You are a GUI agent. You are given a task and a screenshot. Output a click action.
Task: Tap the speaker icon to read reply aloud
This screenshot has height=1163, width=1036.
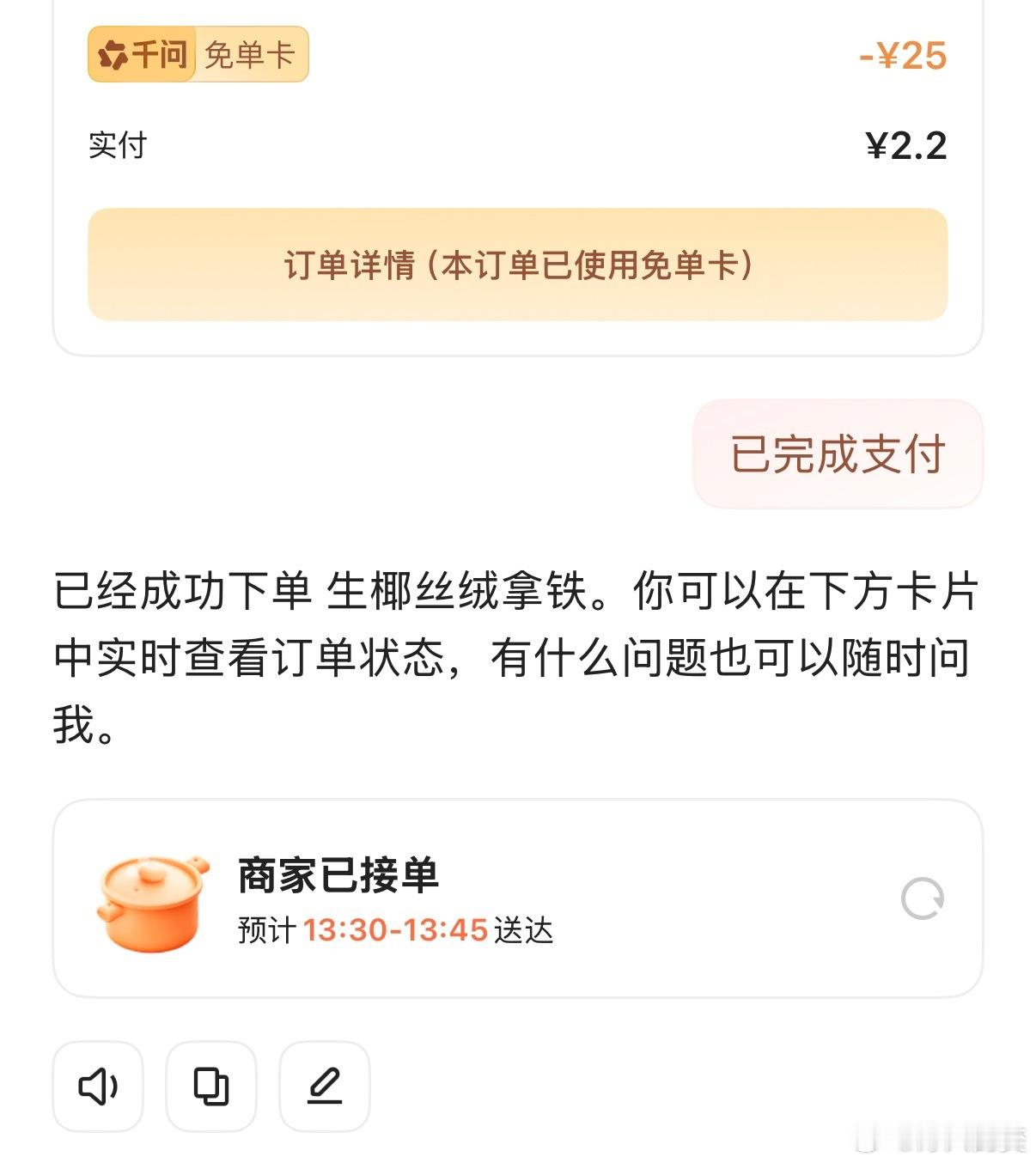(x=99, y=1087)
